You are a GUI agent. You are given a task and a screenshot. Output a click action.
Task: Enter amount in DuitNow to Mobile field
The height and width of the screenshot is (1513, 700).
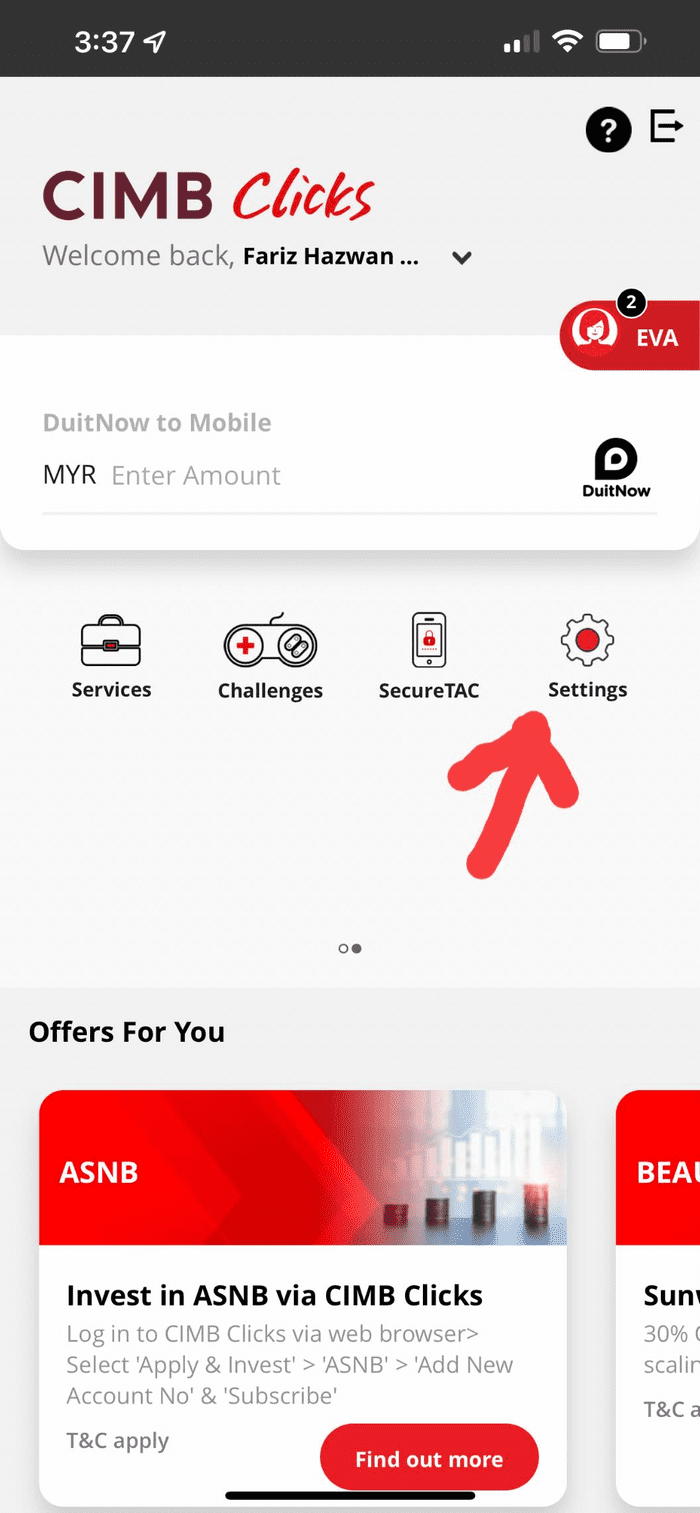(300, 476)
